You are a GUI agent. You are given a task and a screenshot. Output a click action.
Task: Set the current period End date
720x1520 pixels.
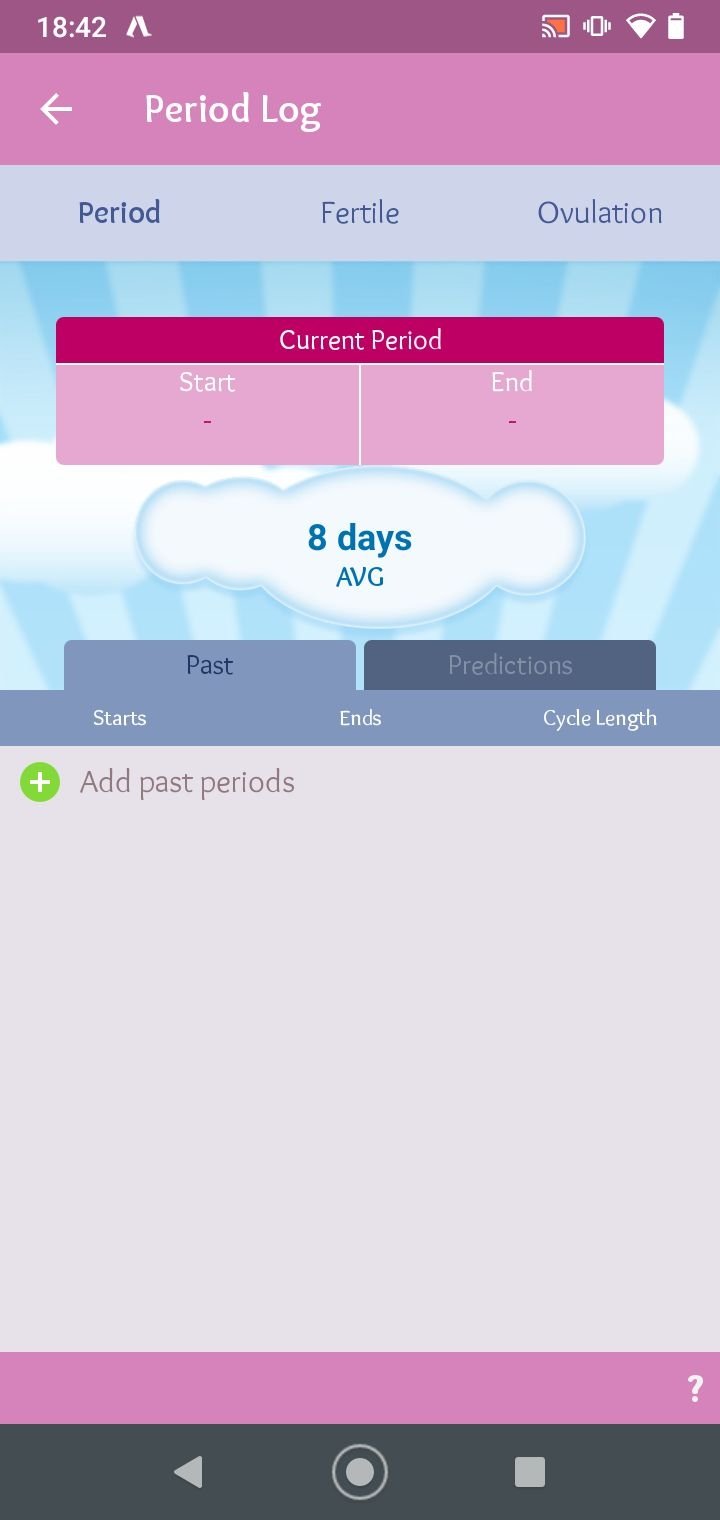coord(511,413)
